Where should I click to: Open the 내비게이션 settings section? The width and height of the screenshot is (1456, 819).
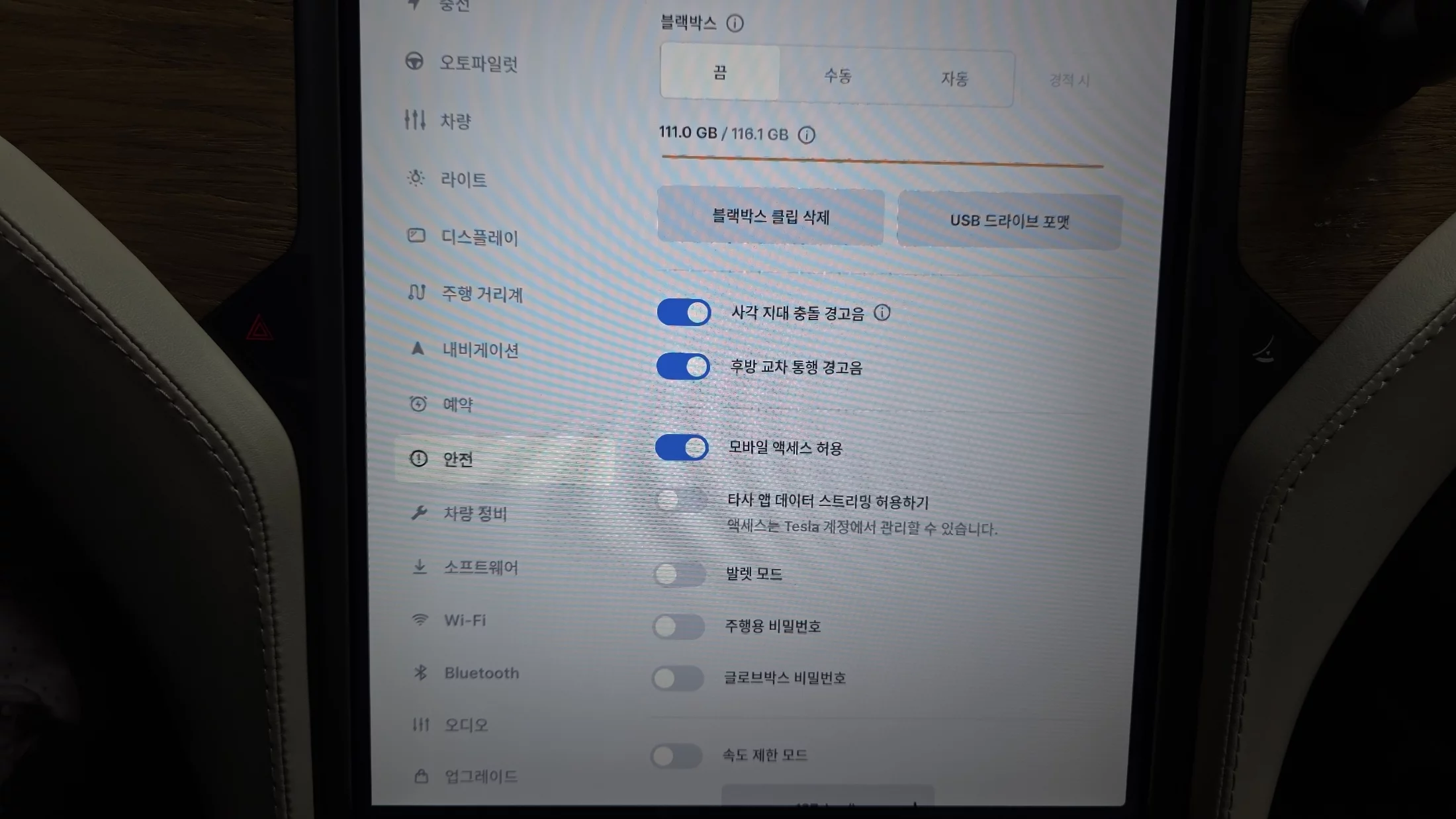480,350
